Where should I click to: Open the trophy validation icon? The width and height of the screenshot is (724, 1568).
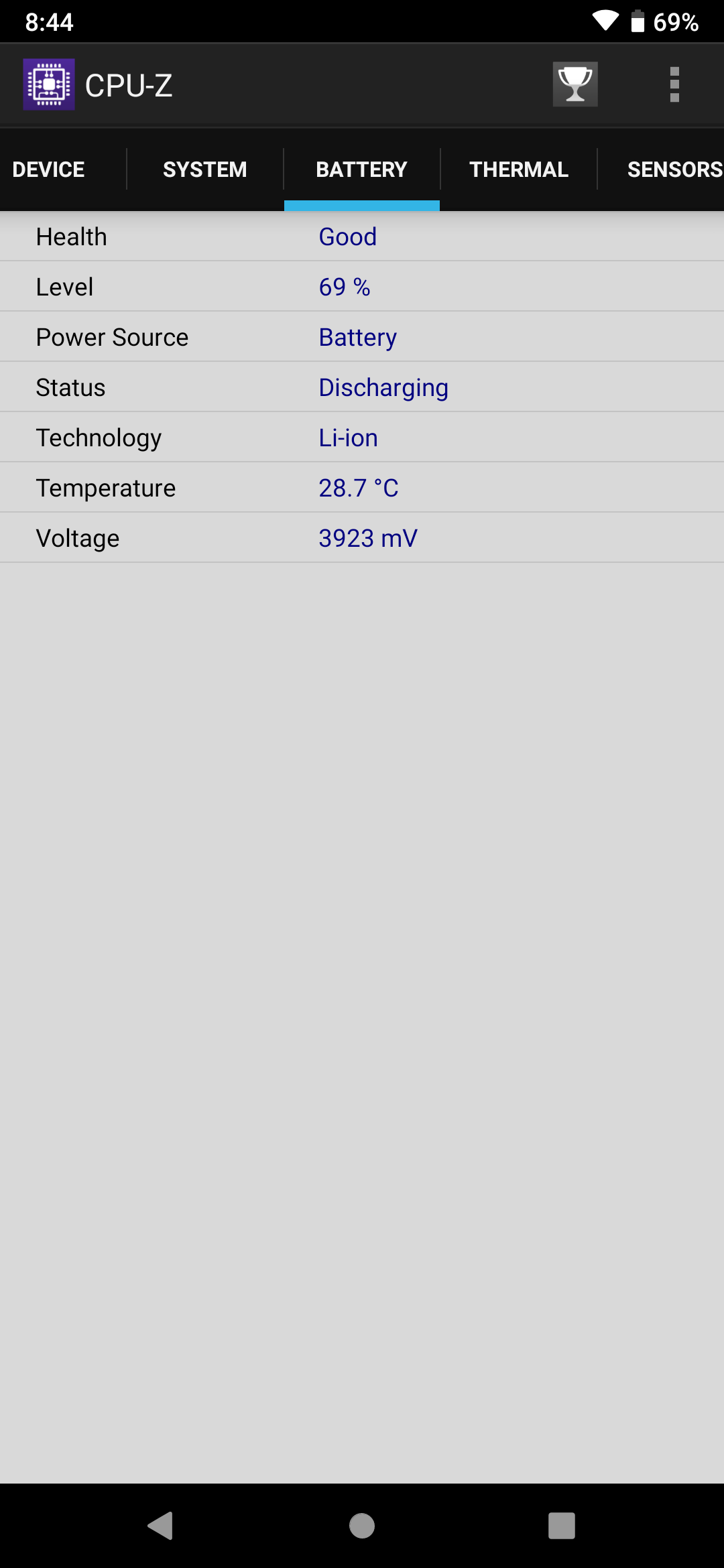[575, 84]
